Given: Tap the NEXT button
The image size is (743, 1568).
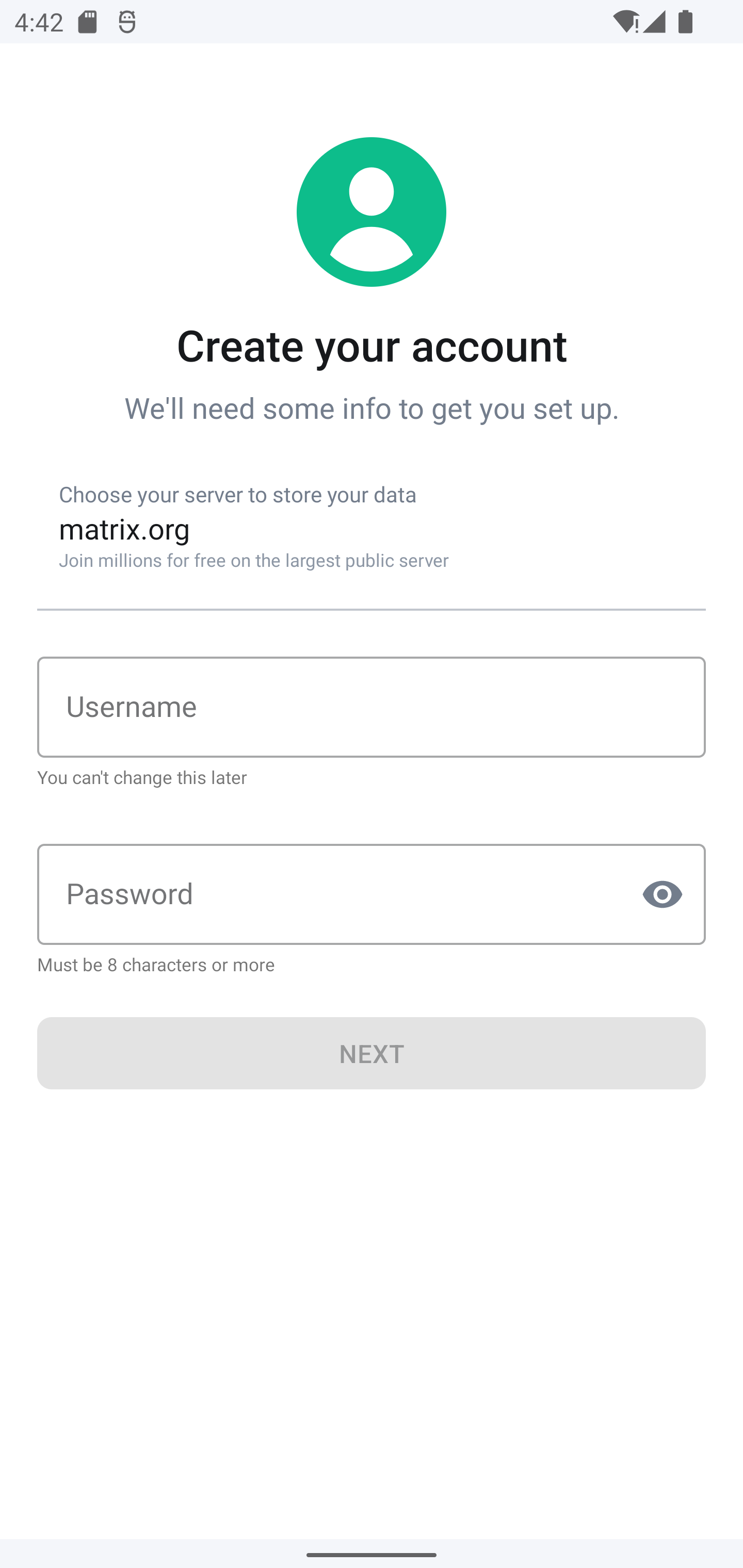Looking at the screenshot, I should pos(371,1053).
